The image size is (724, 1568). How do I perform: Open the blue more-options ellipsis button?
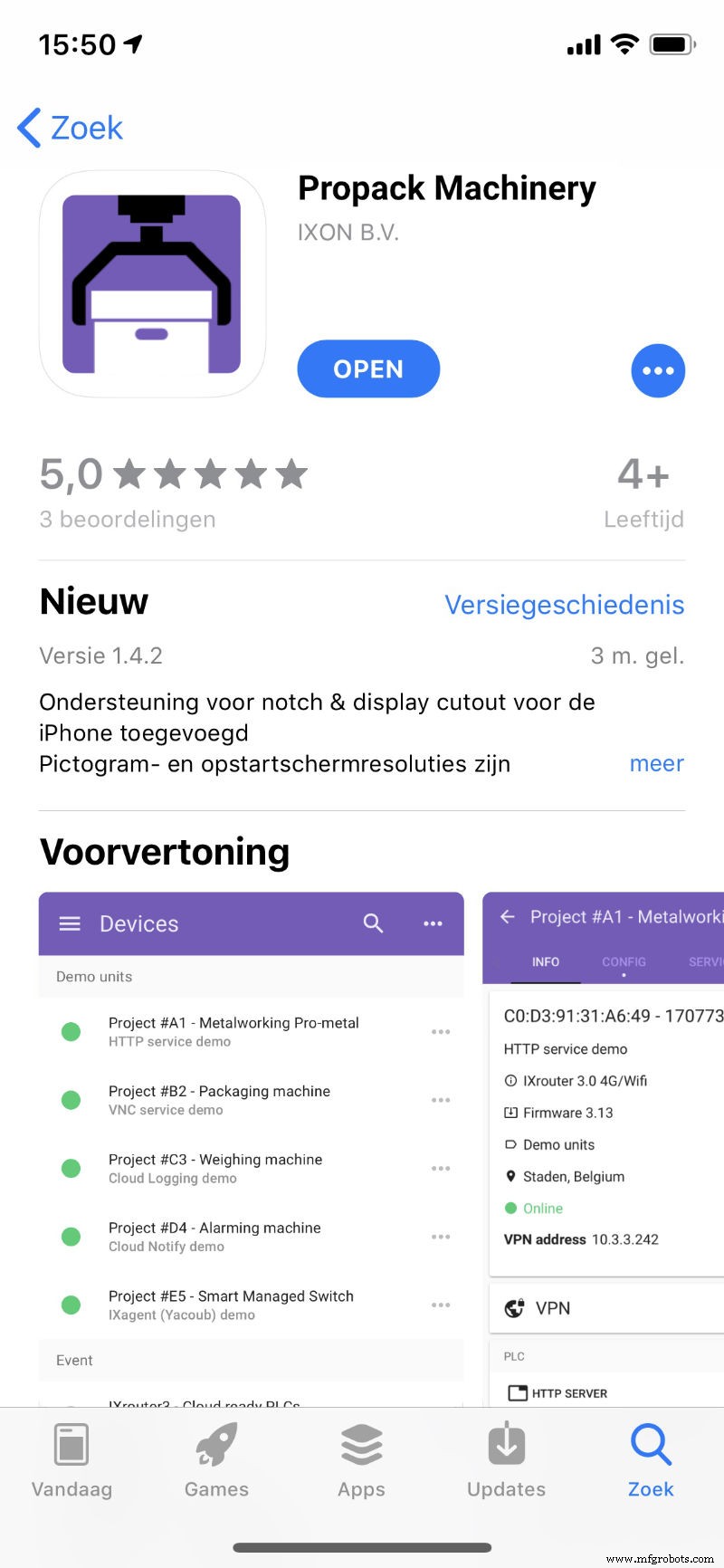tap(657, 370)
